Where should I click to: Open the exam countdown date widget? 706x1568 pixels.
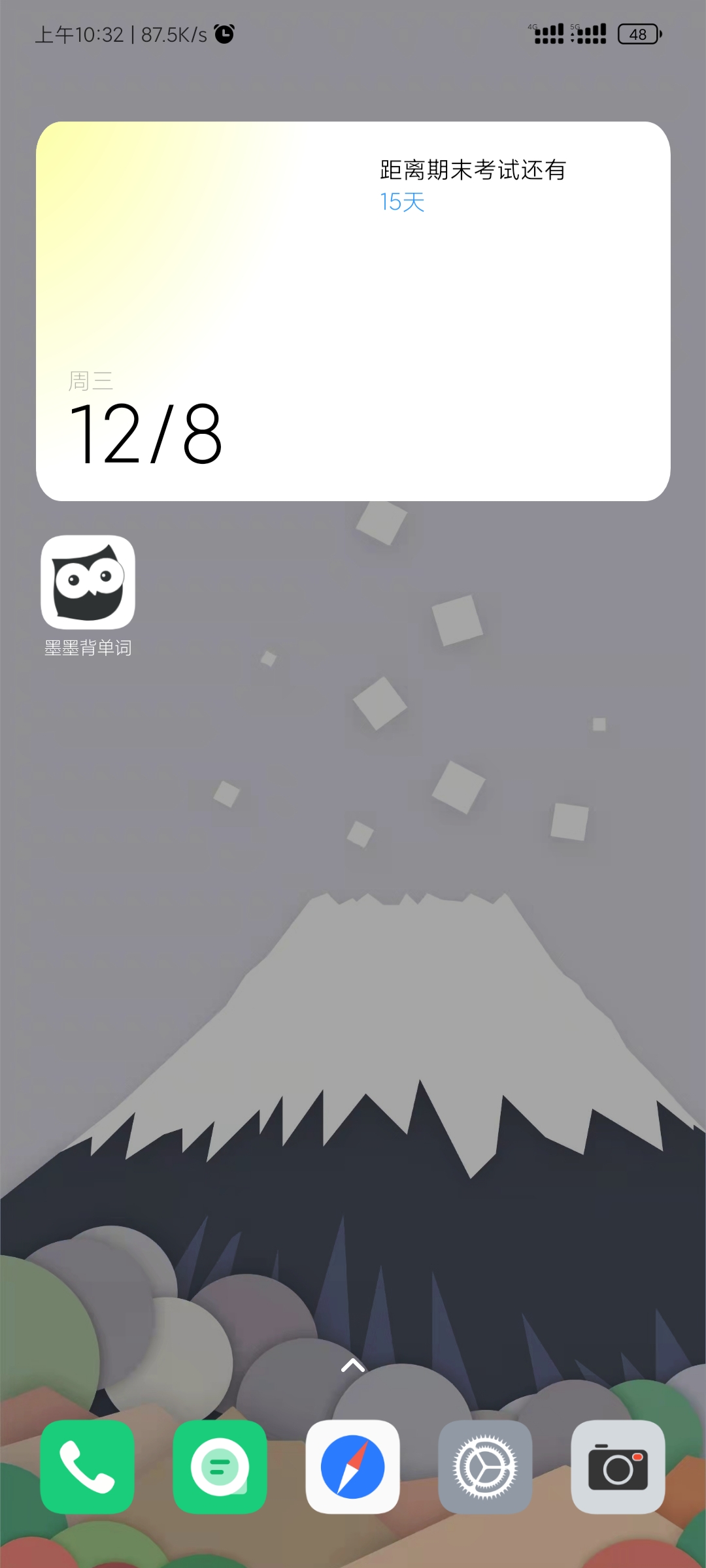(x=353, y=312)
